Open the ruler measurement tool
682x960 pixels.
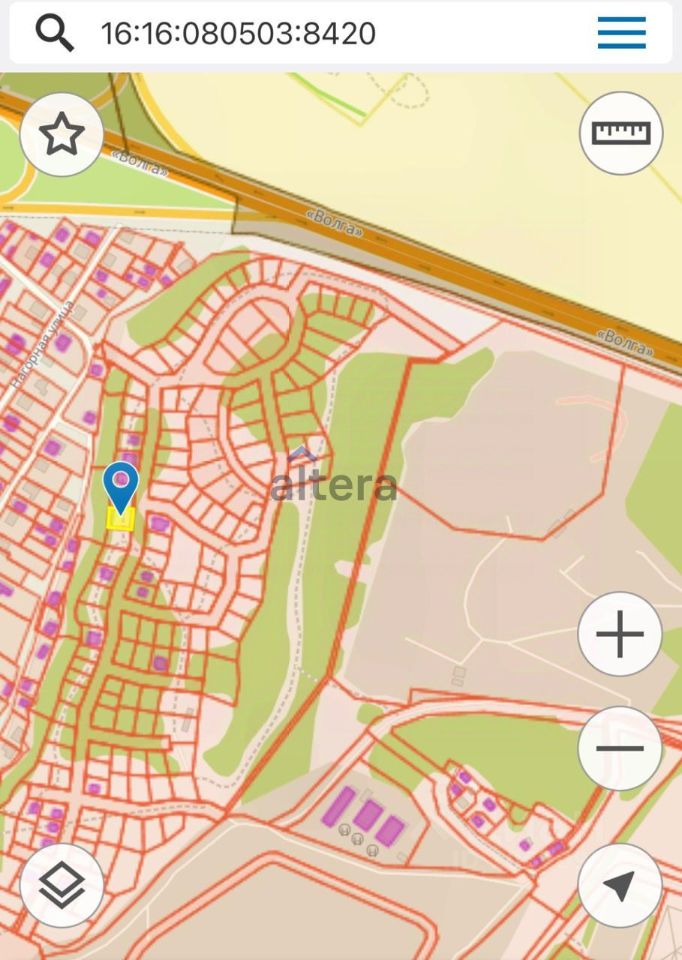pos(621,133)
